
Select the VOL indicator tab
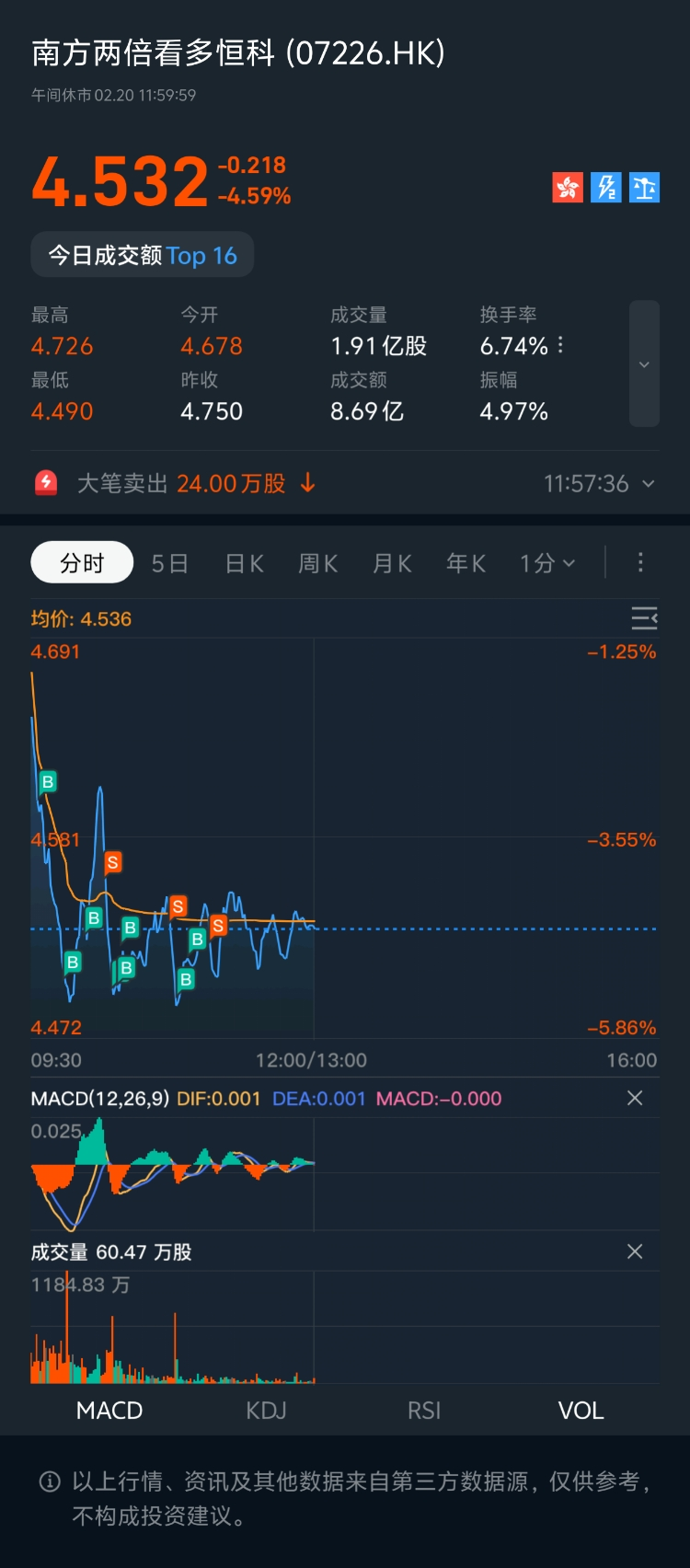pyautogui.click(x=581, y=1411)
